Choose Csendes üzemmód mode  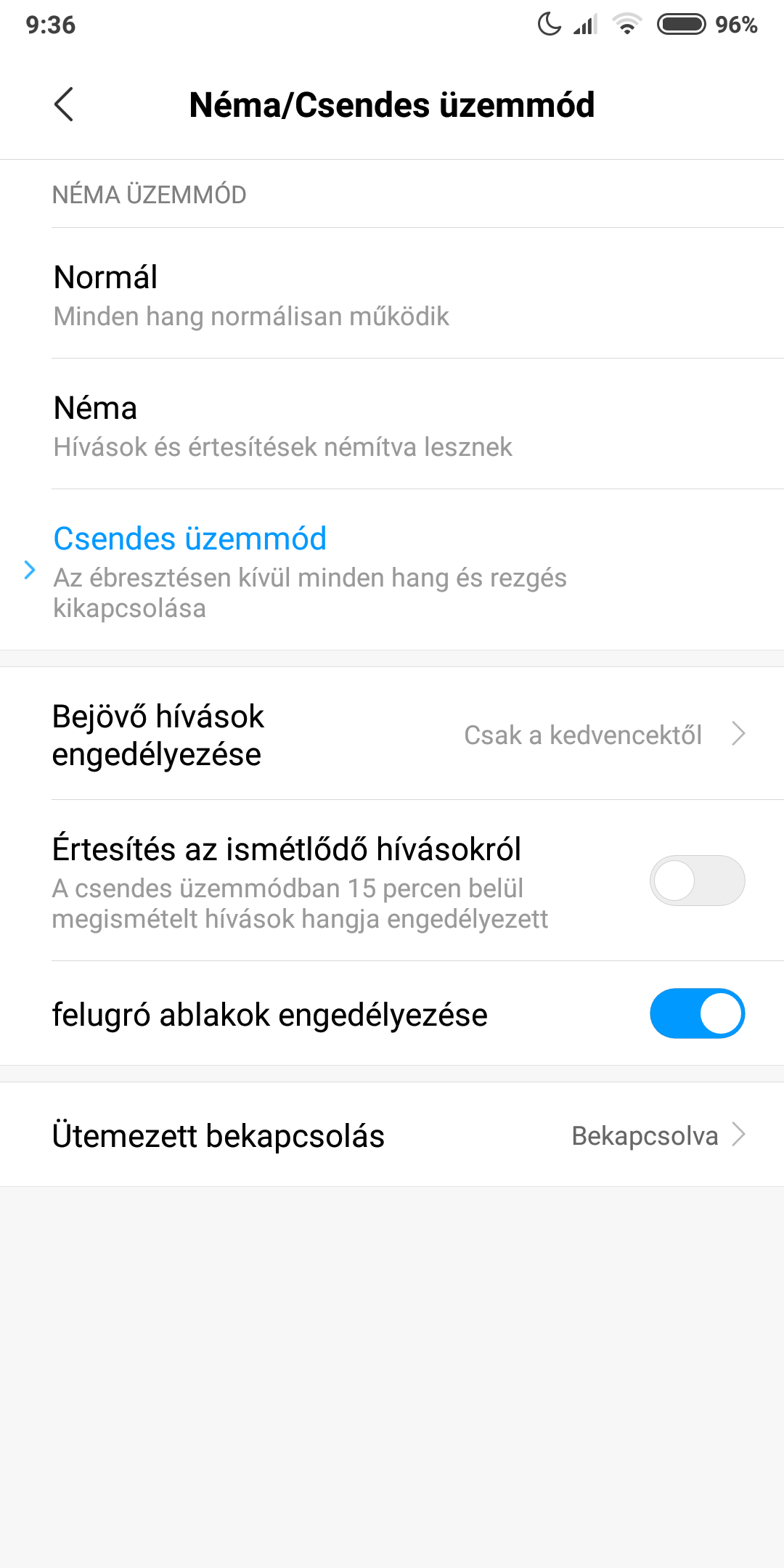click(392, 570)
